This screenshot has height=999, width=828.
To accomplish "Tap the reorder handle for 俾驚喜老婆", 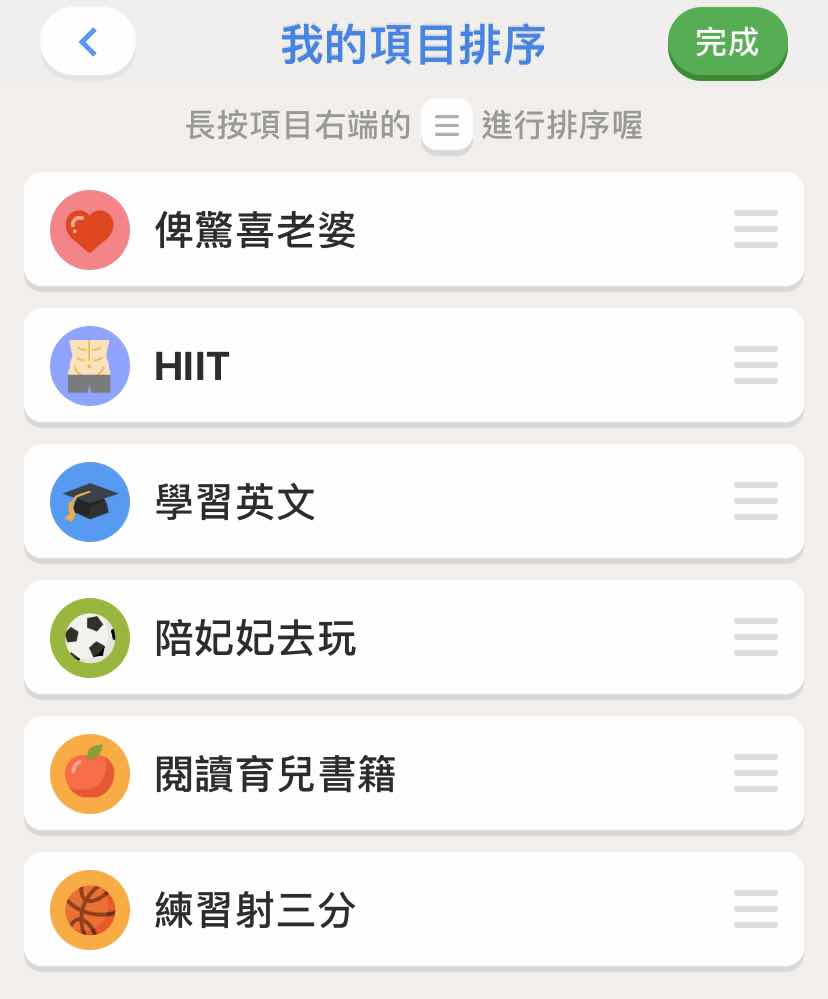I will pyautogui.click(x=755, y=230).
